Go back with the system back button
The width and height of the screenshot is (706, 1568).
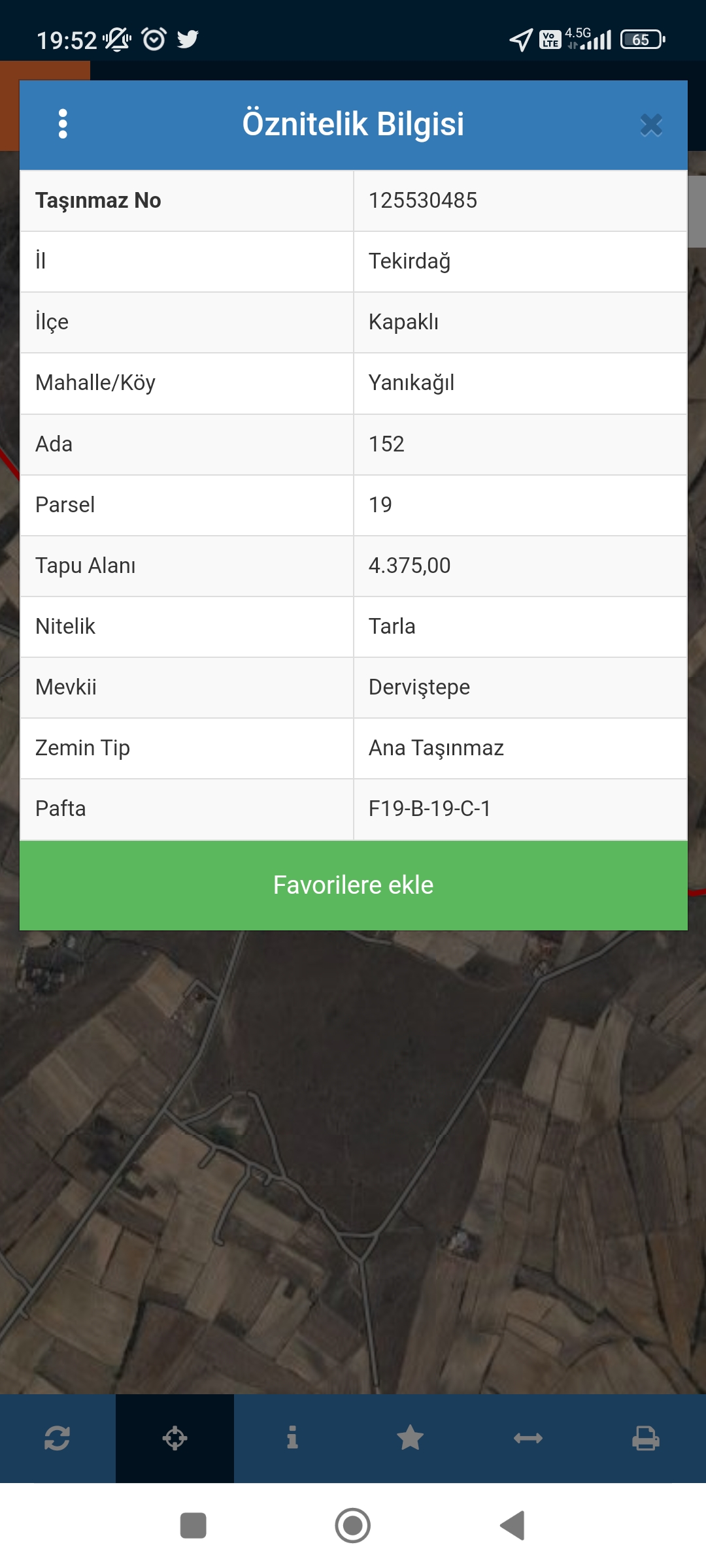pyautogui.click(x=513, y=1526)
